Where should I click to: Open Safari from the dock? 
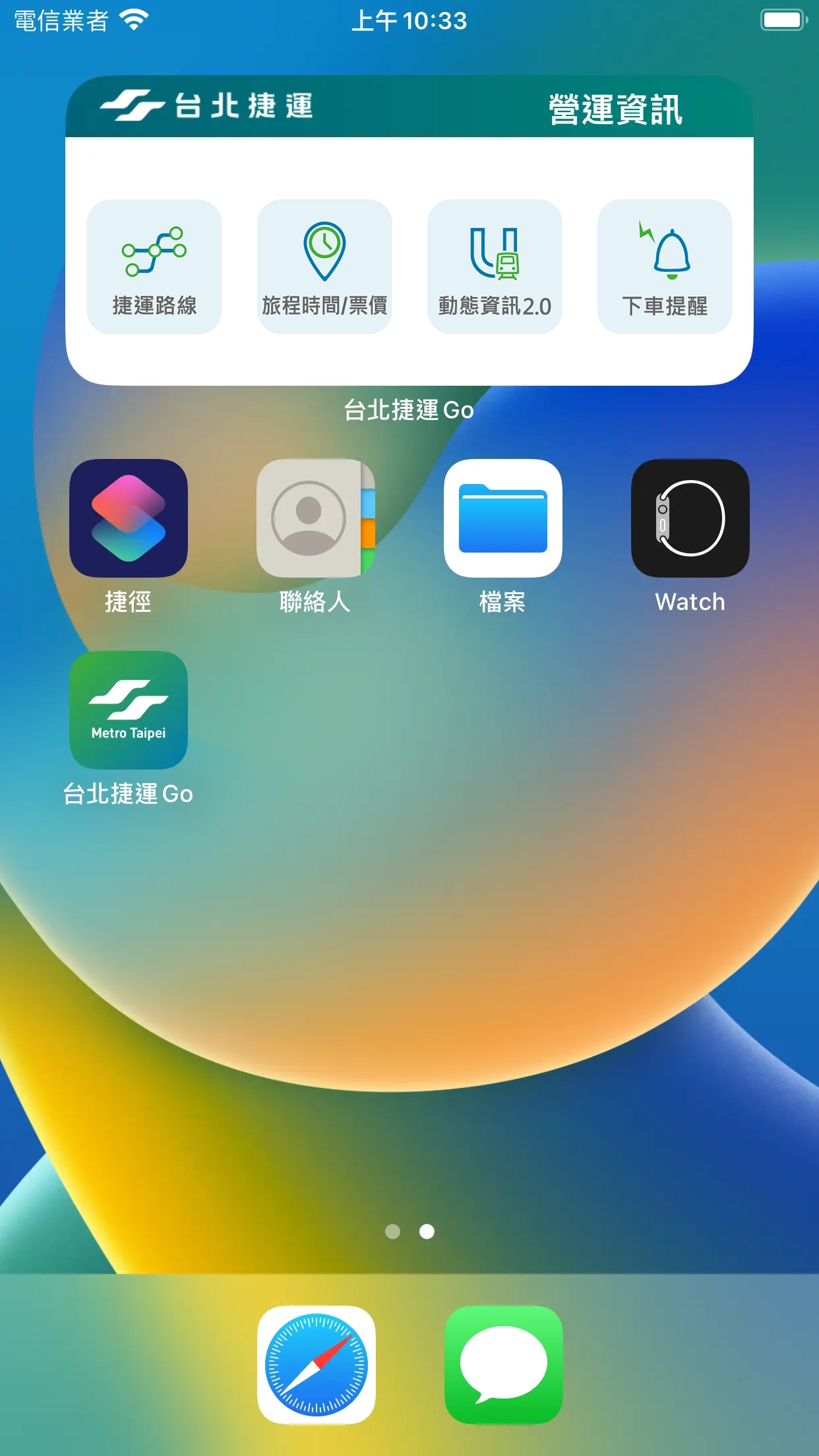[317, 1365]
